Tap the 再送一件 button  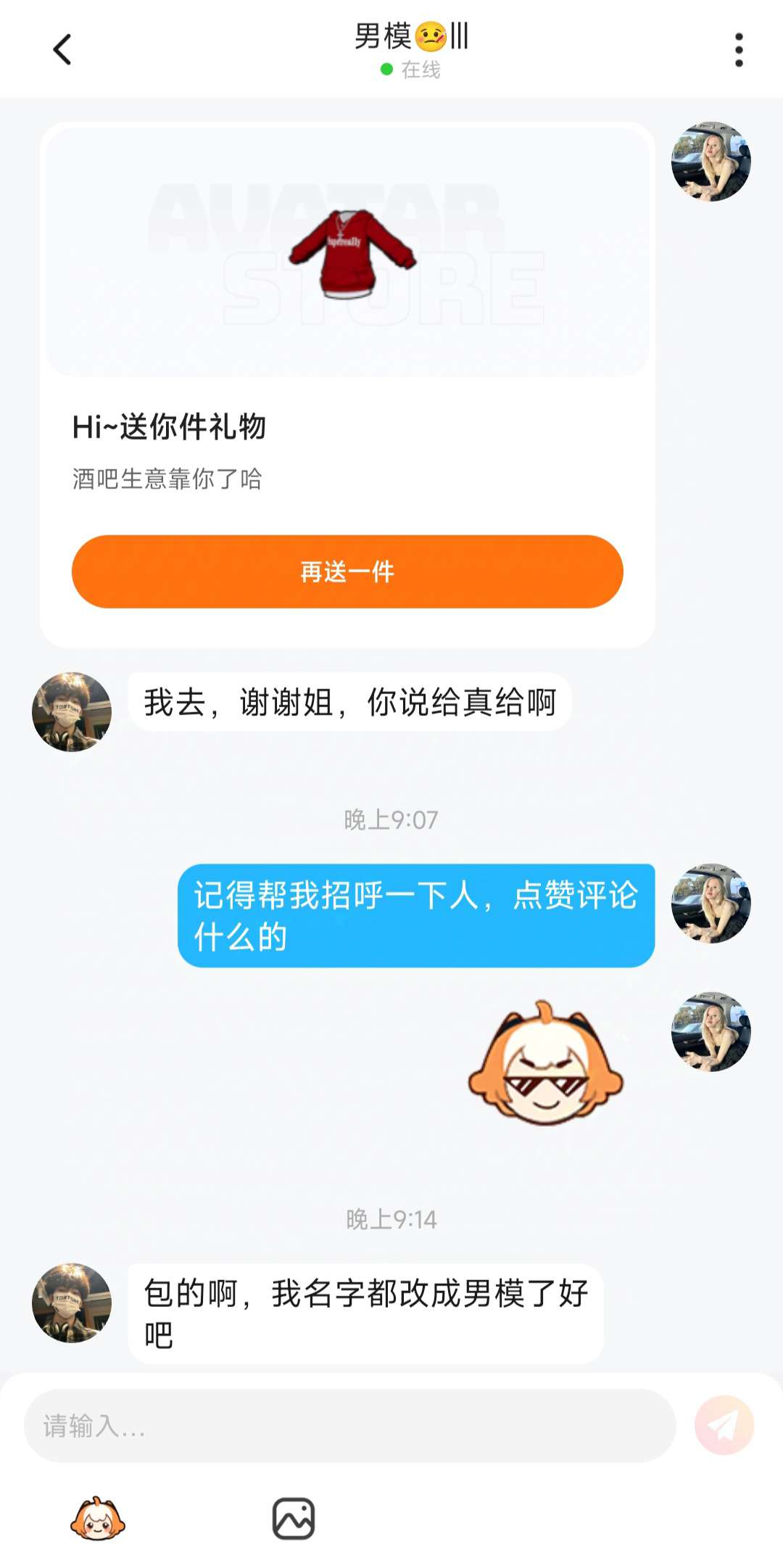[347, 572]
